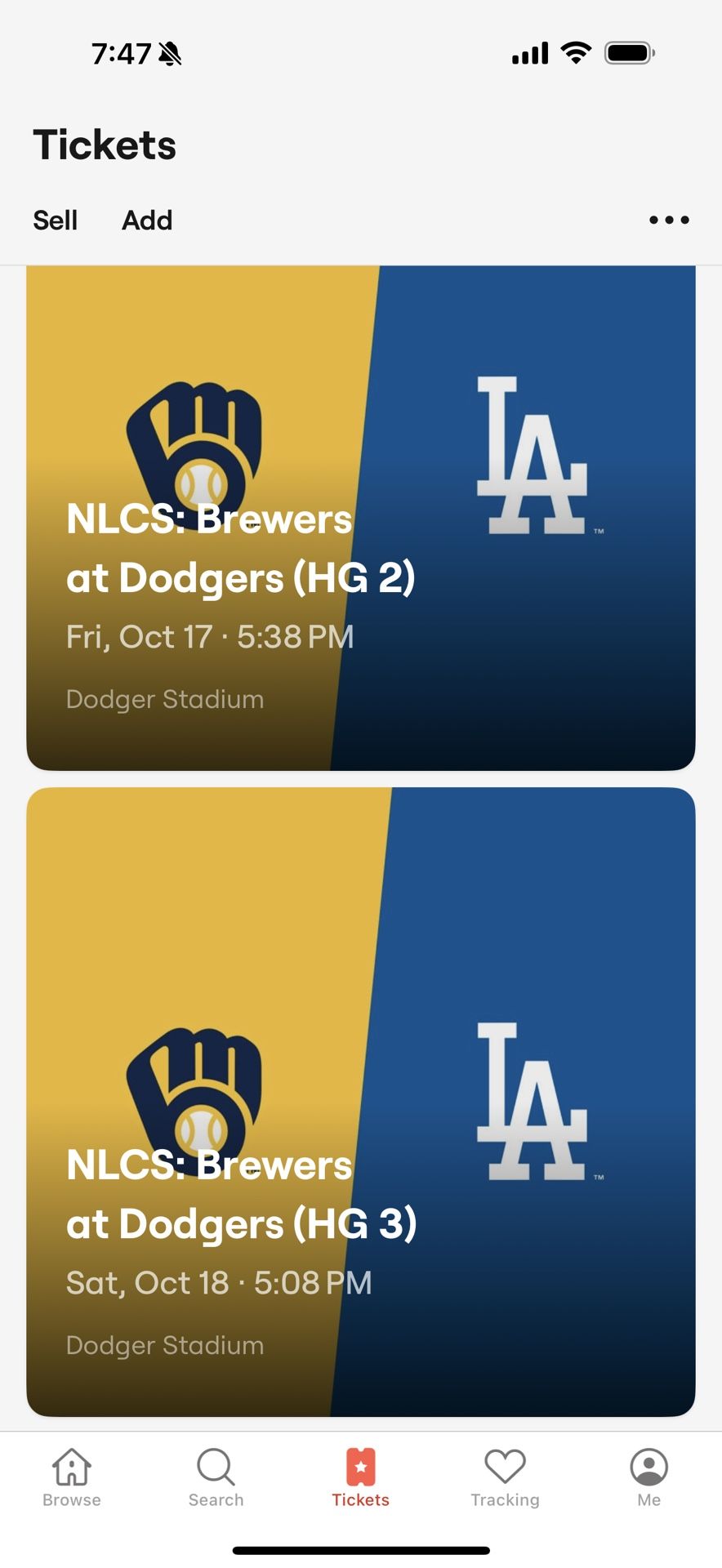
Task: Switch to the Browse tab
Action: coord(72,1477)
